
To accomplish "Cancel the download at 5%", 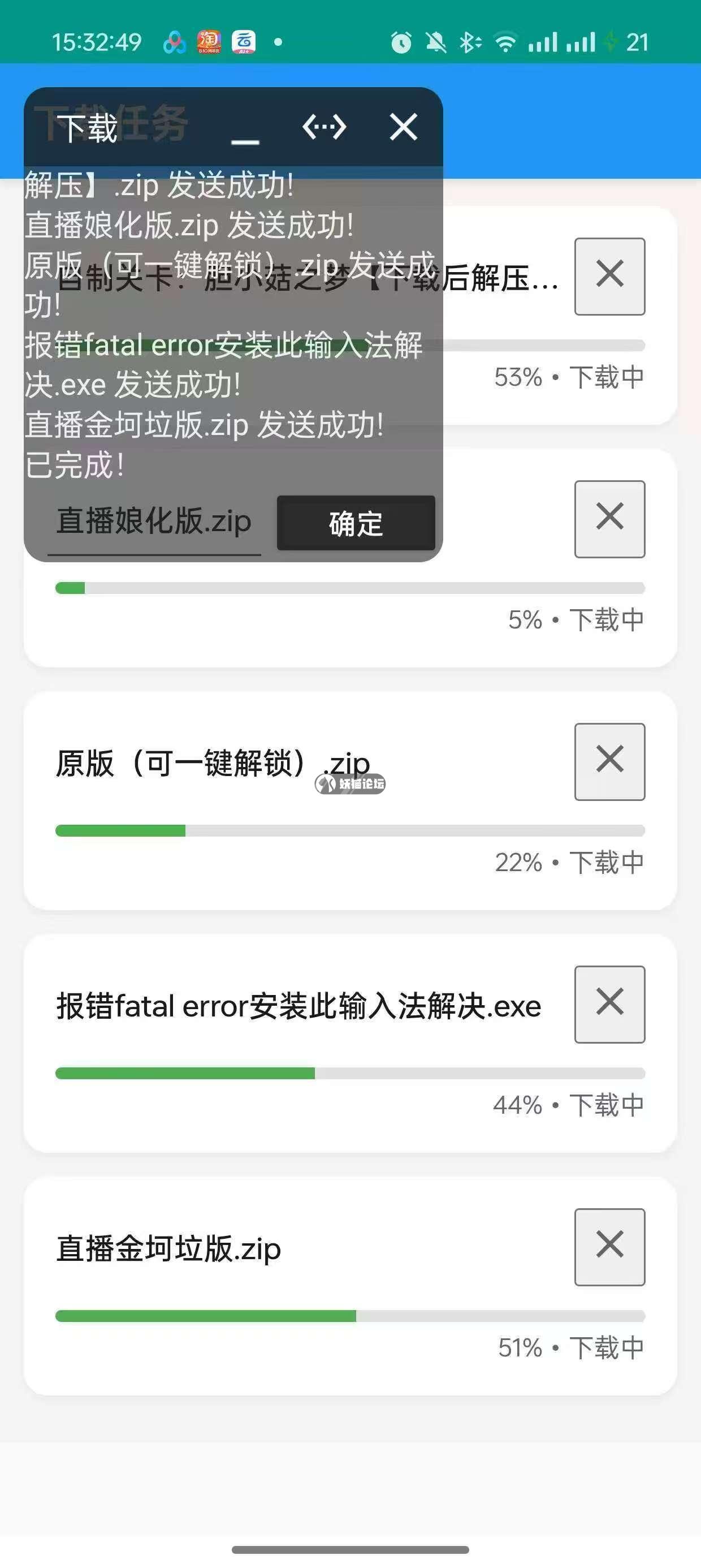I will pyautogui.click(x=610, y=519).
